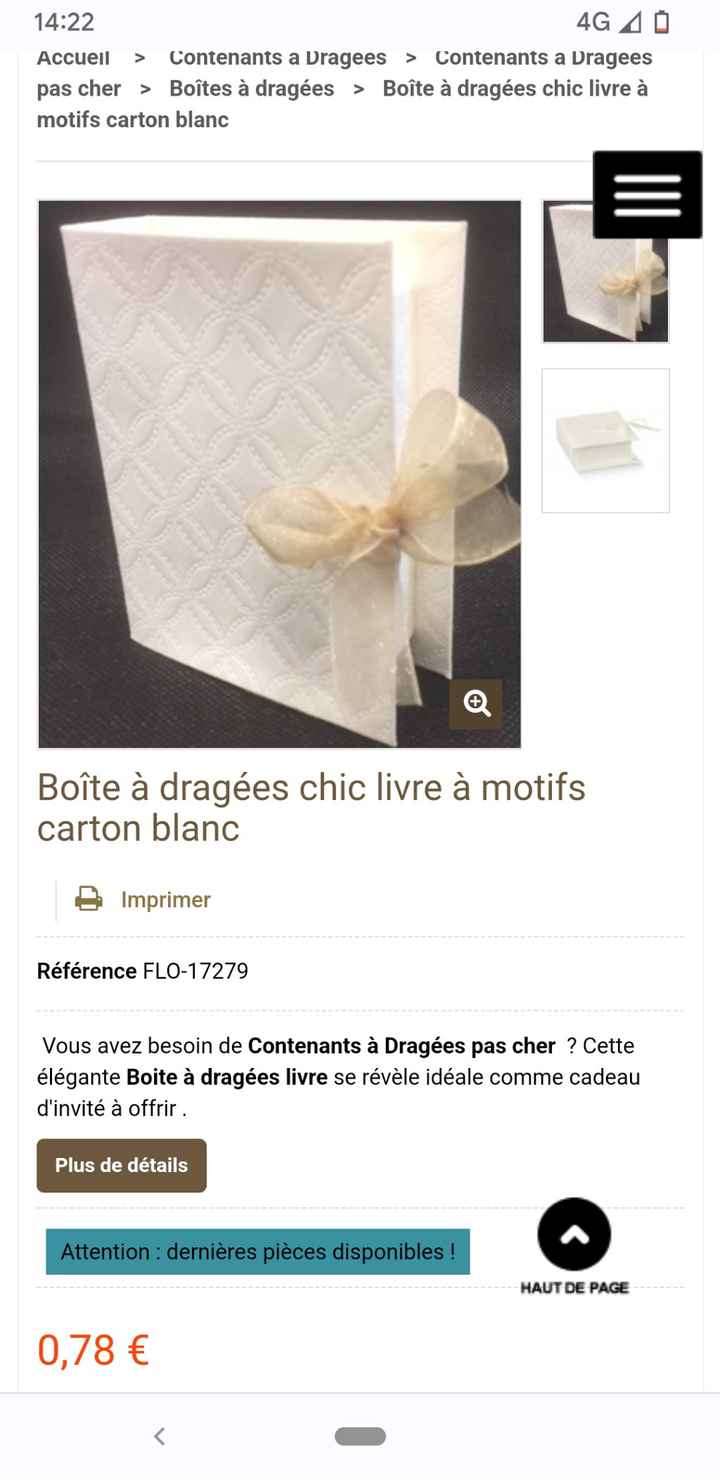Click the magnifier zoom icon on product photo
The image size is (720, 1480).
click(x=476, y=703)
